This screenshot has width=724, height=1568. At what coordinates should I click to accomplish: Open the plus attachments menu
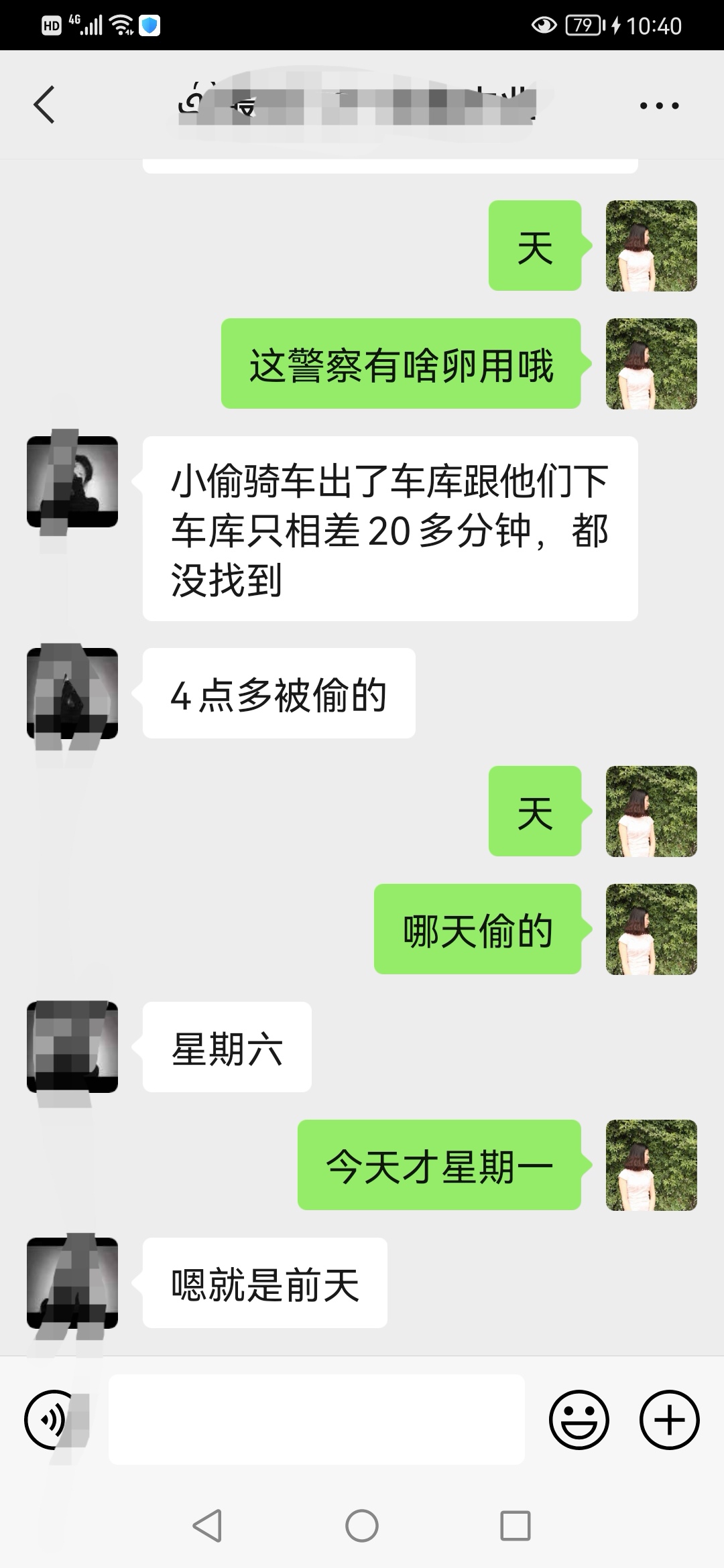pos(669,1419)
